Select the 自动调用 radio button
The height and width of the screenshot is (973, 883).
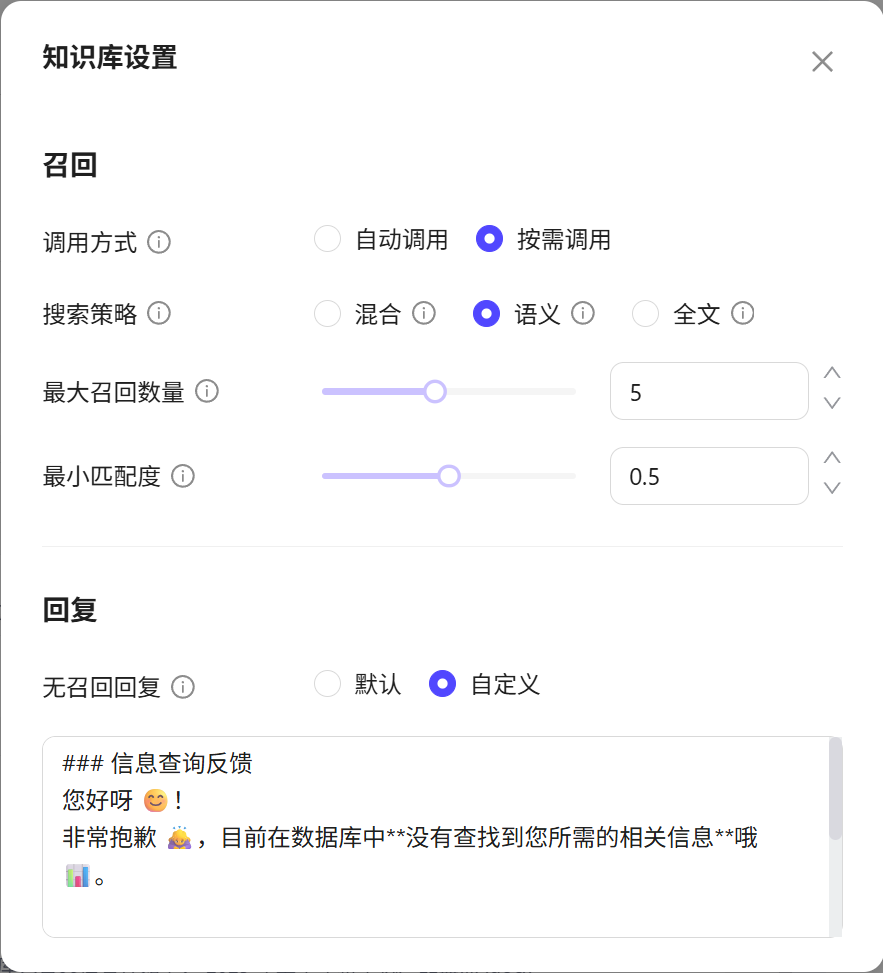[328, 239]
